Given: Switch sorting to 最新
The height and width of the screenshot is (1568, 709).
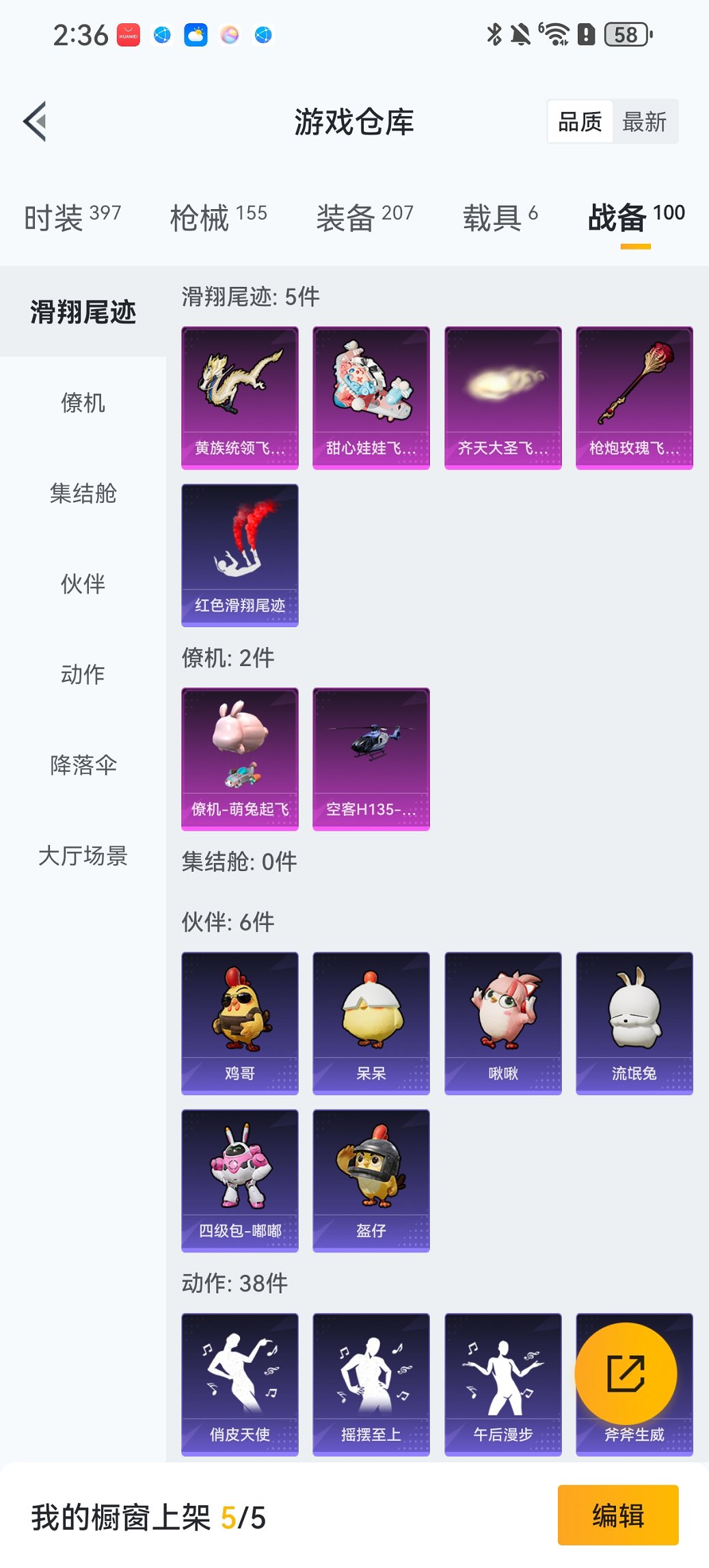Looking at the screenshot, I should pos(645,121).
